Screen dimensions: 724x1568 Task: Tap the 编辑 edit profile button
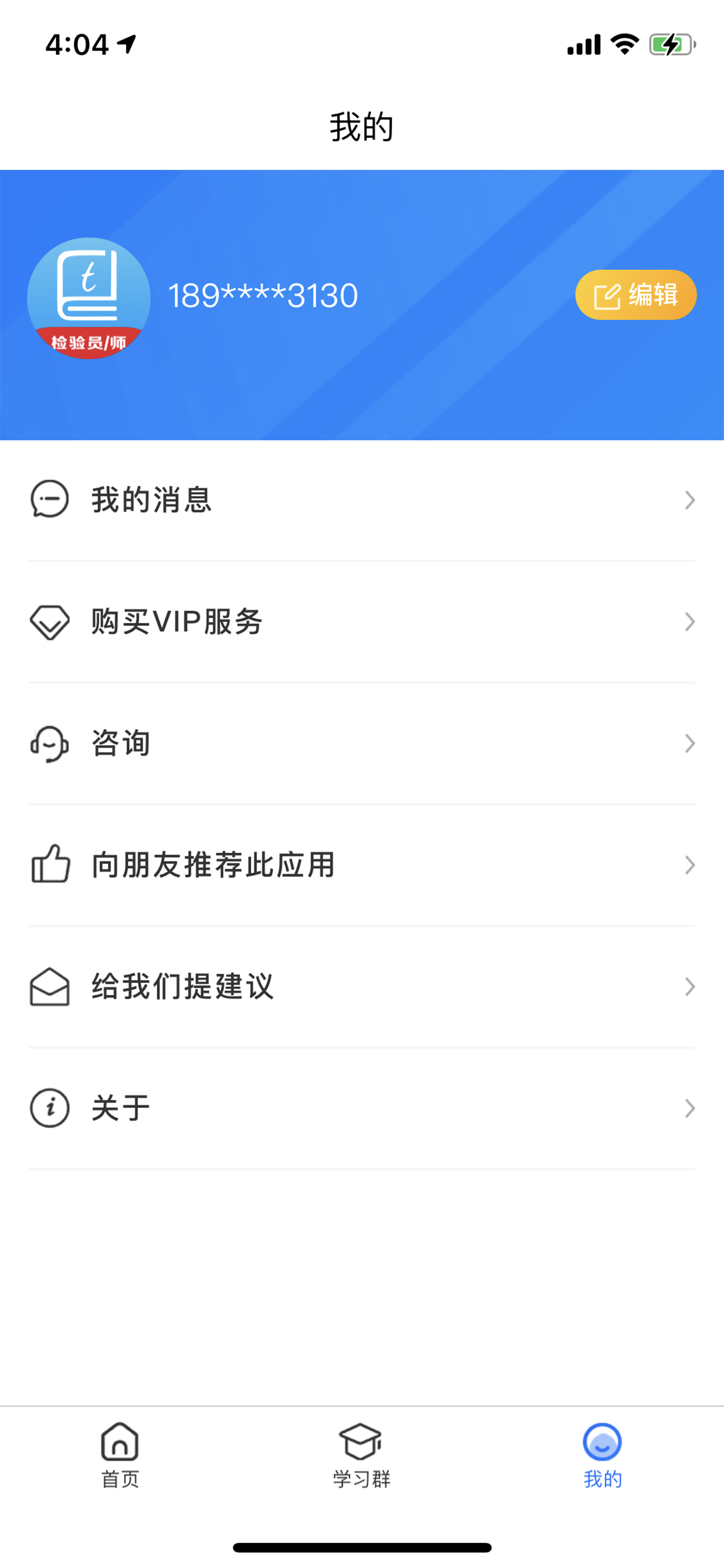[636, 295]
